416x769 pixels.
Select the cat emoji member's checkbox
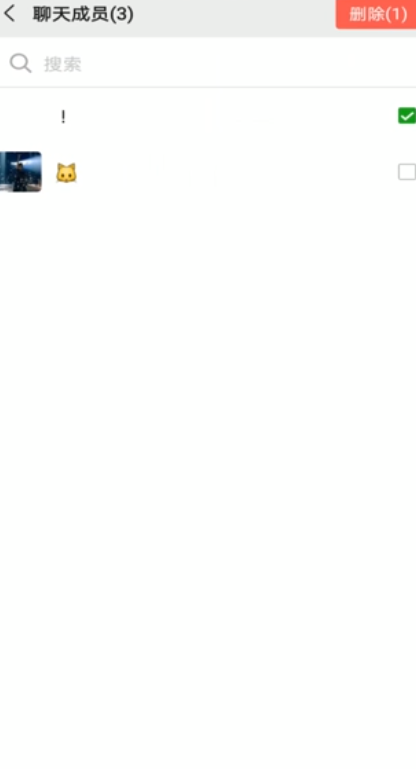(x=407, y=172)
